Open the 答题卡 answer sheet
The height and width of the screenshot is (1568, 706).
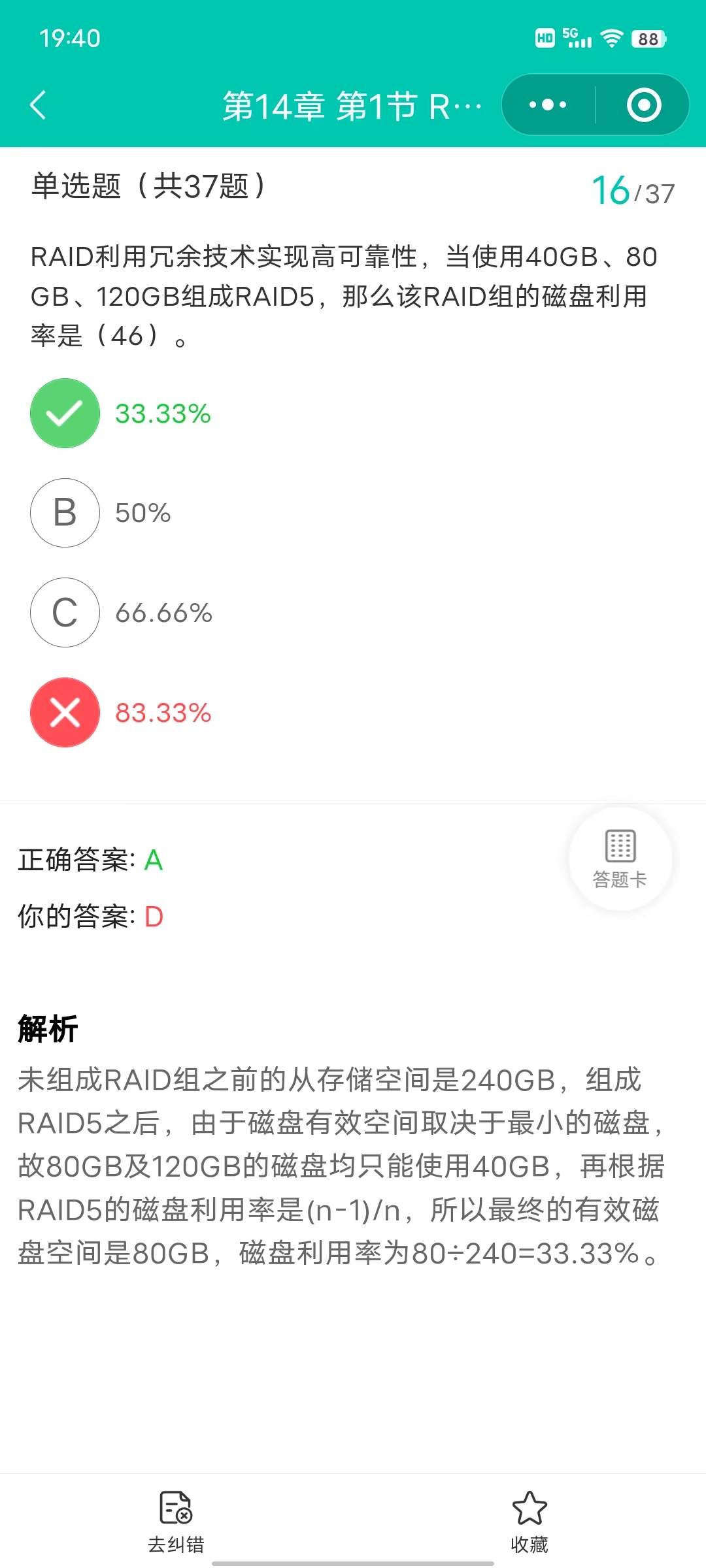click(x=620, y=858)
